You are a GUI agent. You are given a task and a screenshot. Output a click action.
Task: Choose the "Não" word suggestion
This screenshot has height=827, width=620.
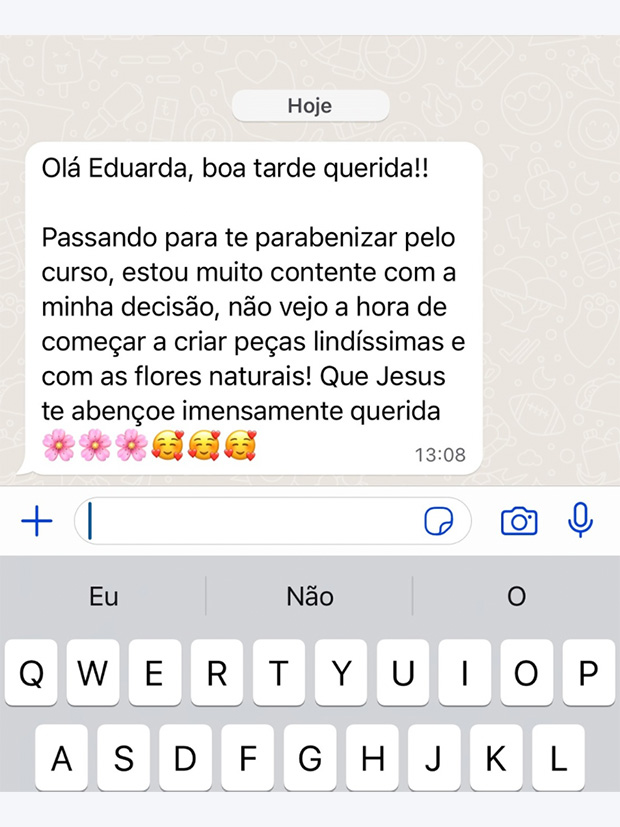(310, 597)
